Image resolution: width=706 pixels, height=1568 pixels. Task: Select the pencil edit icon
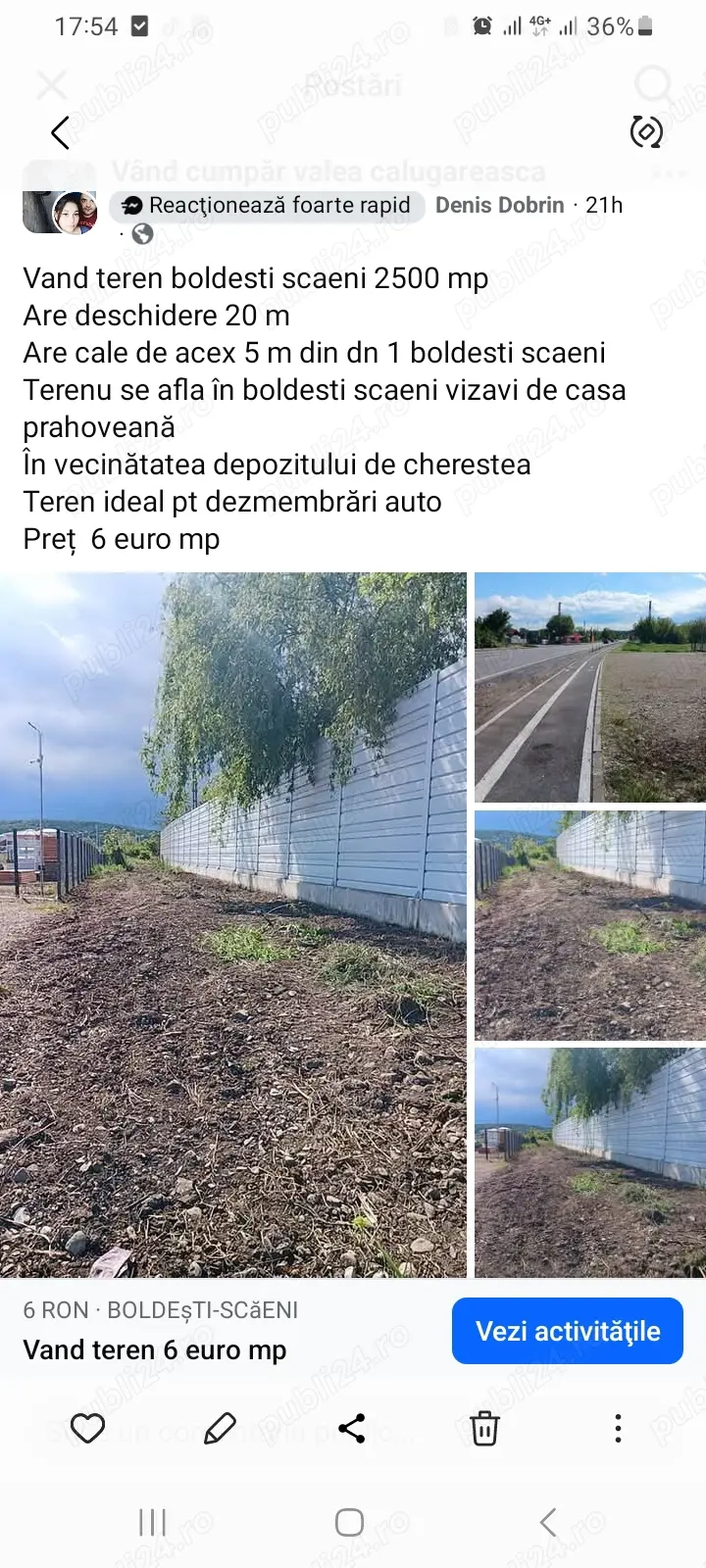point(220,1429)
